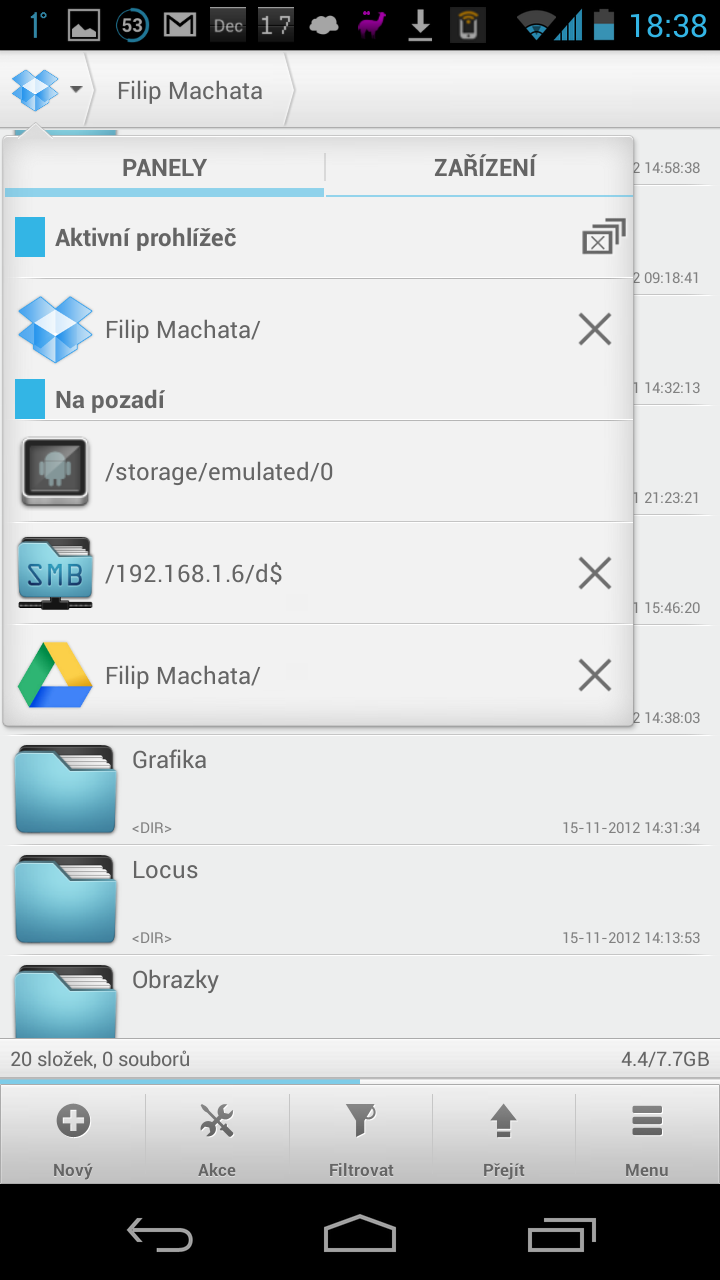
Task: Close the Google Drive Filip Machata panel
Action: point(595,676)
